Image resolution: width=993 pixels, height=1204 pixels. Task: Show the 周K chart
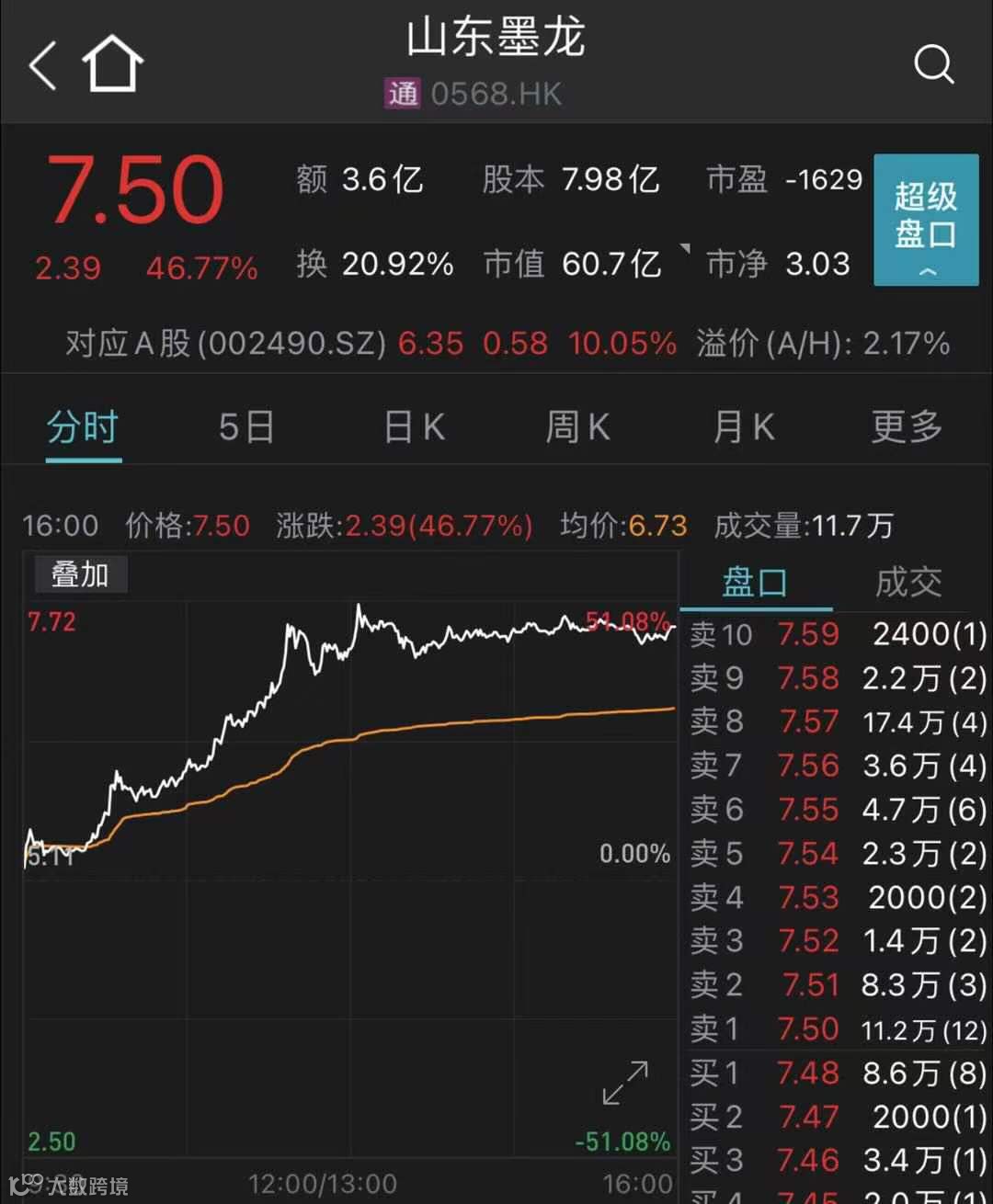pyautogui.click(x=577, y=427)
